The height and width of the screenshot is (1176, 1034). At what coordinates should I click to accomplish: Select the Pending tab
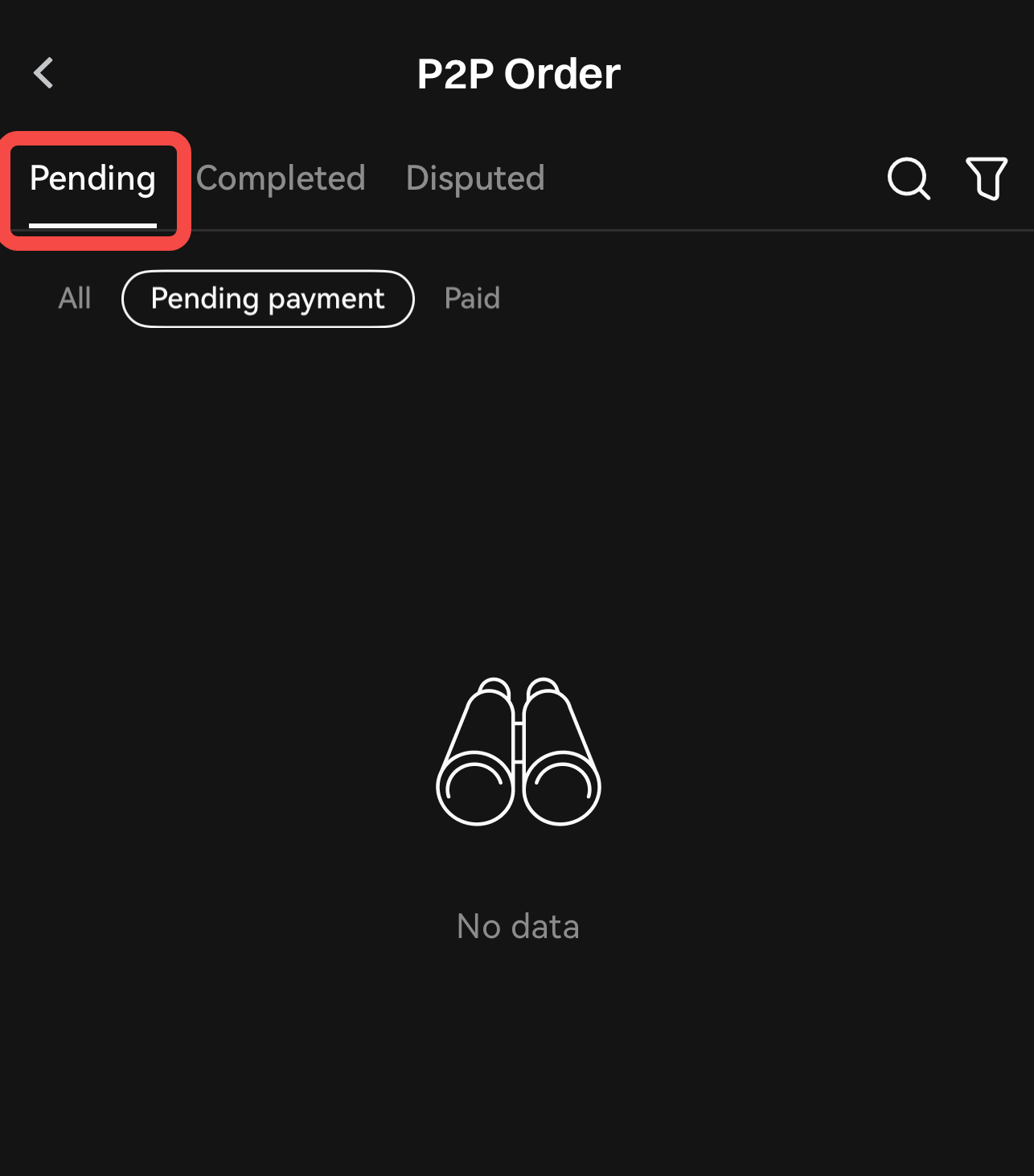click(x=92, y=178)
